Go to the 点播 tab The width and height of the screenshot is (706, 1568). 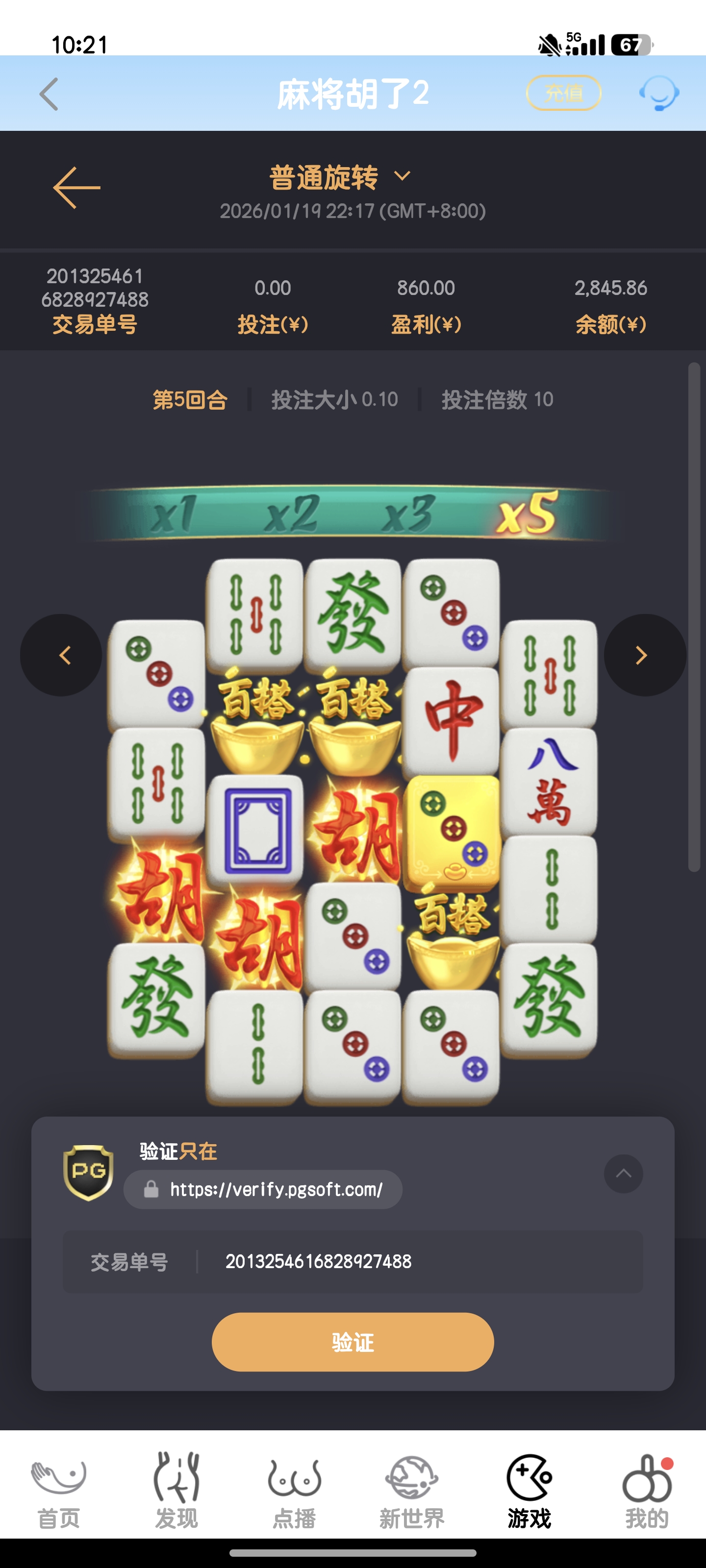pyautogui.click(x=294, y=1491)
